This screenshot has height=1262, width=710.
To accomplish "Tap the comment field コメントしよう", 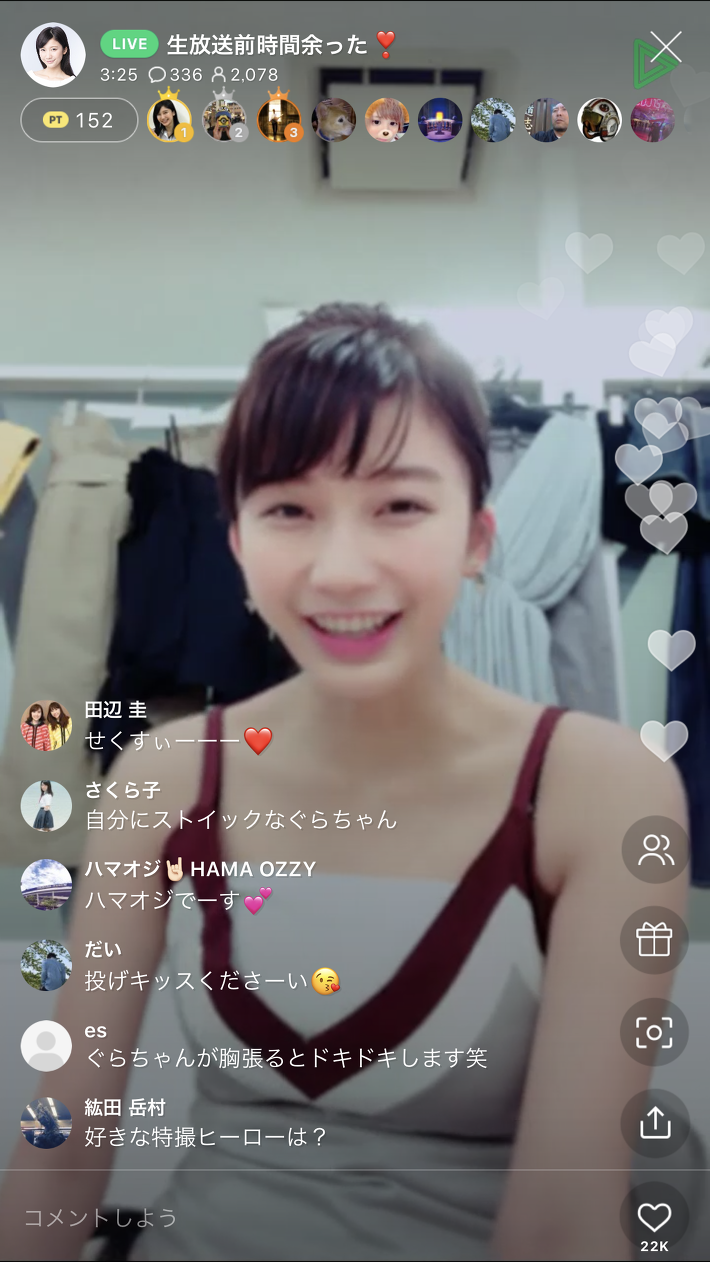I will (x=310, y=1217).
